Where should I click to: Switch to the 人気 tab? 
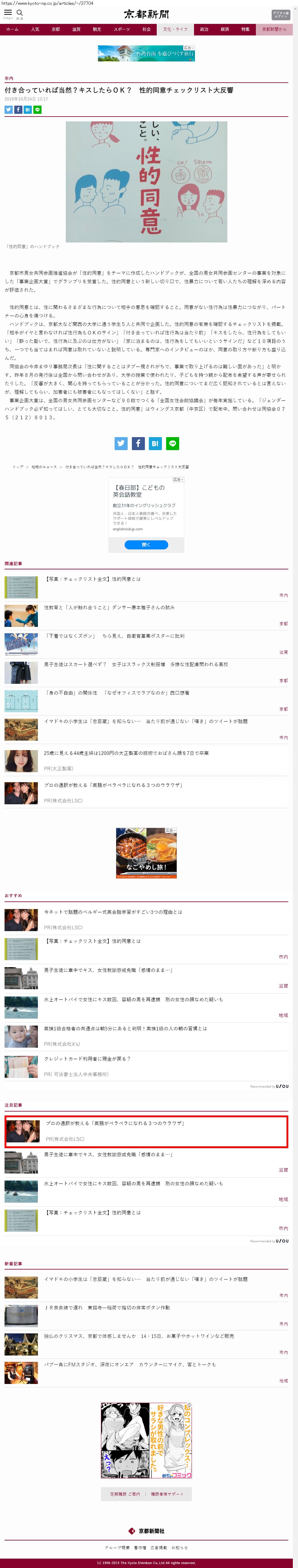[35, 29]
